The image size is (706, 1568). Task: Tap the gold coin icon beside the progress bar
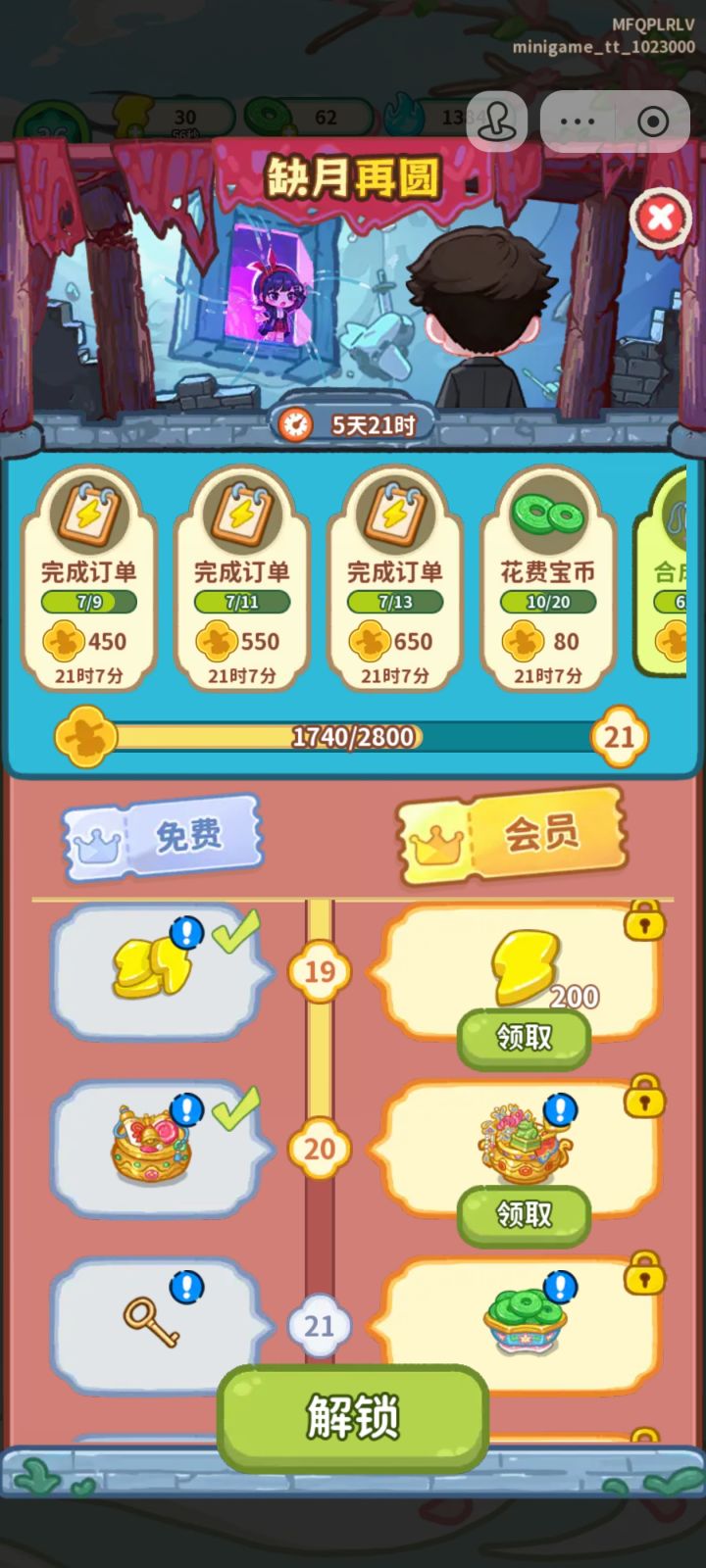pos(85,735)
